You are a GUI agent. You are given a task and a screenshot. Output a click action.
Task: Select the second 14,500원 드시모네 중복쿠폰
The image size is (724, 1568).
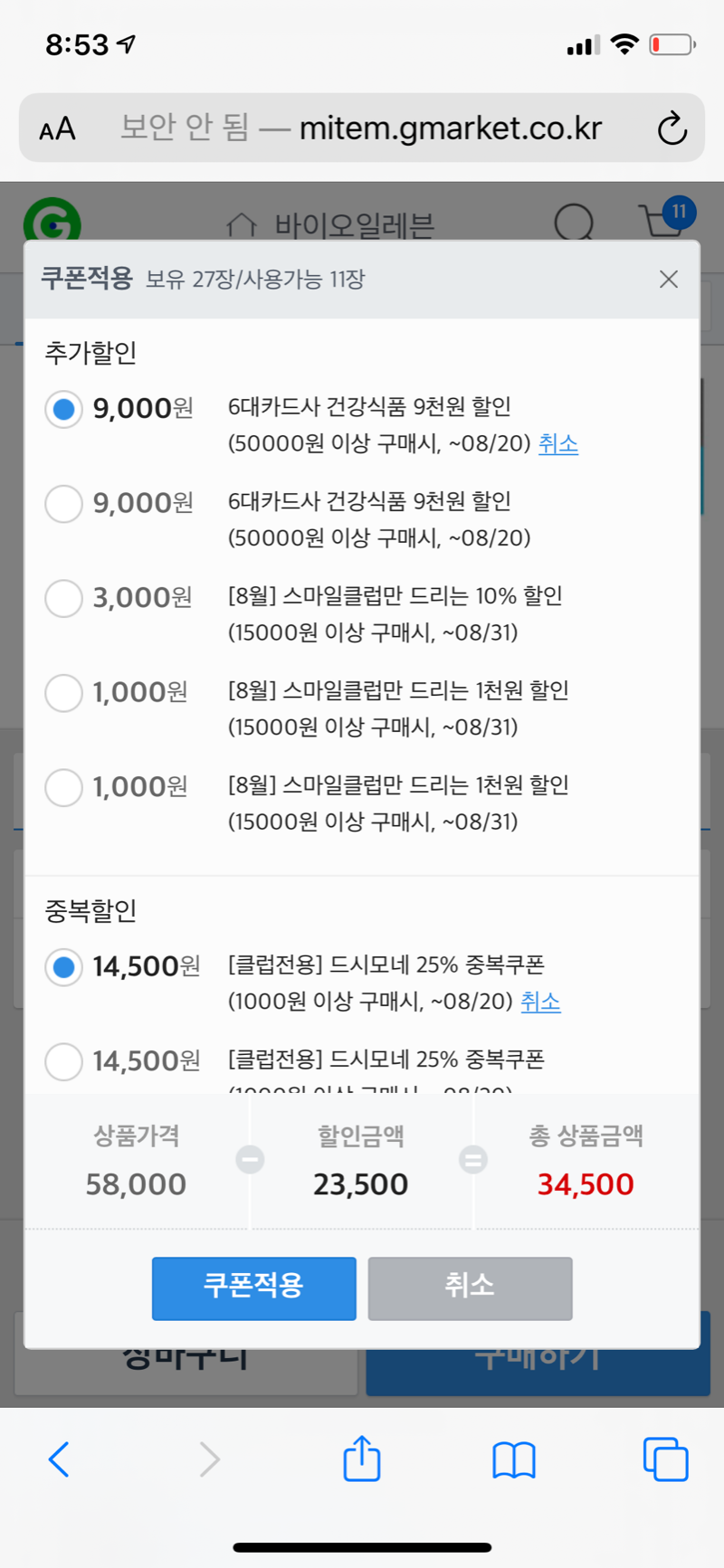pos(63,1060)
